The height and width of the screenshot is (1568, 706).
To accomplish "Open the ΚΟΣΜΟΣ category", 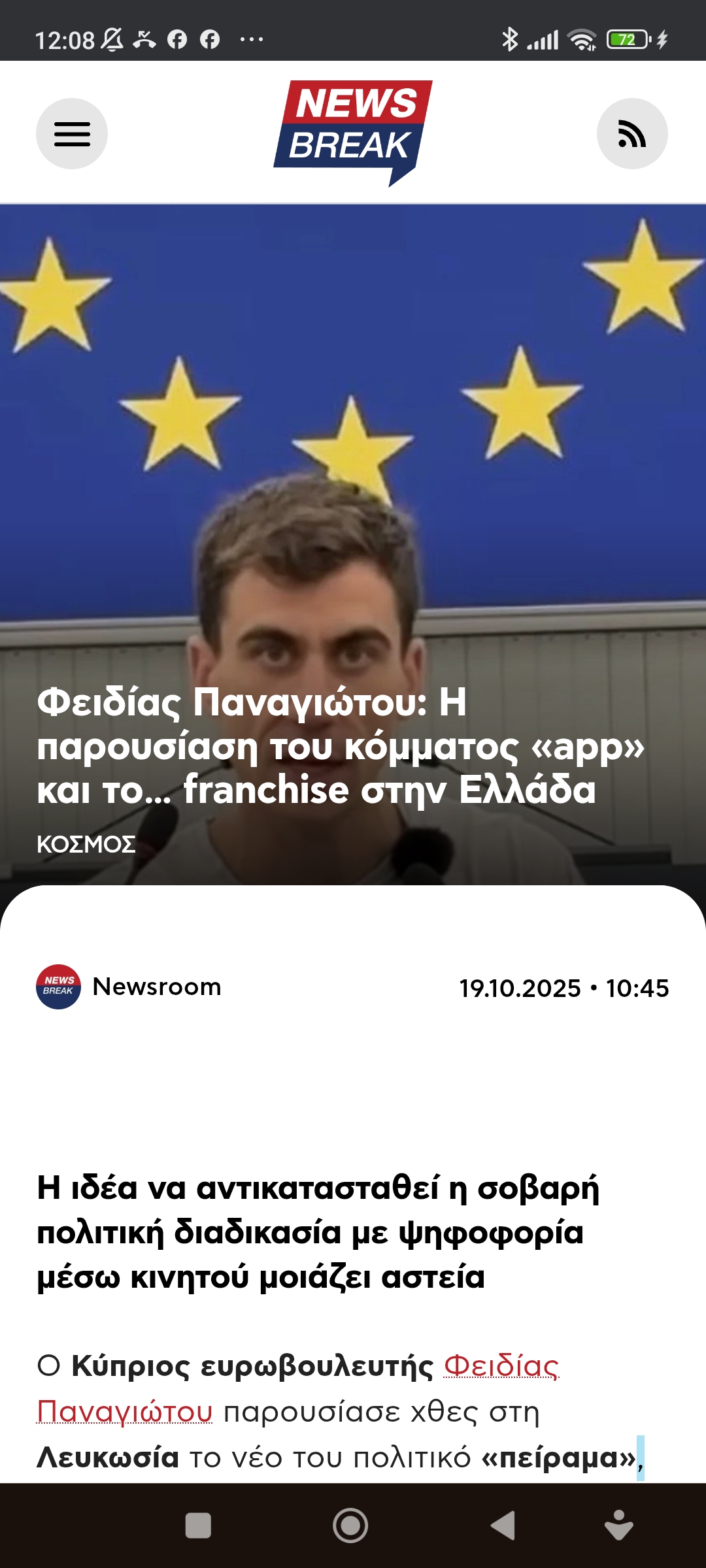I will point(86,845).
